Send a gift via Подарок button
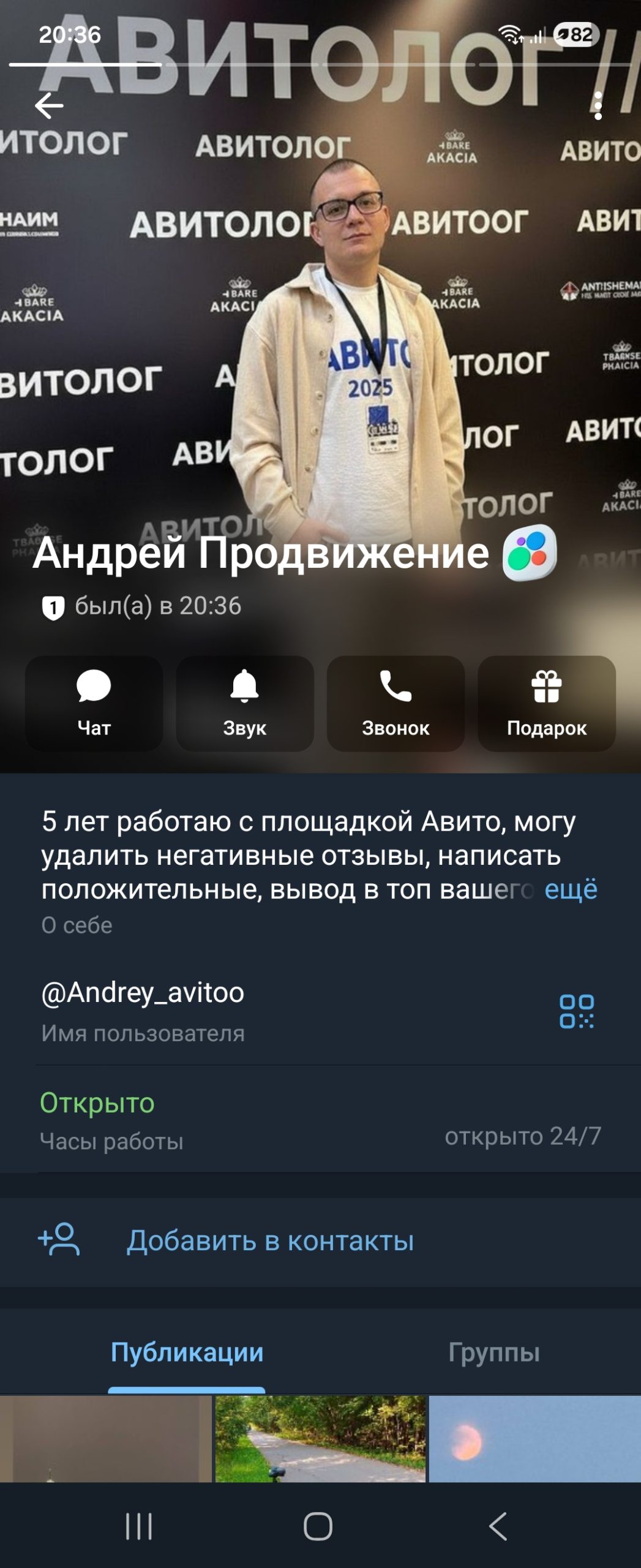 546,703
